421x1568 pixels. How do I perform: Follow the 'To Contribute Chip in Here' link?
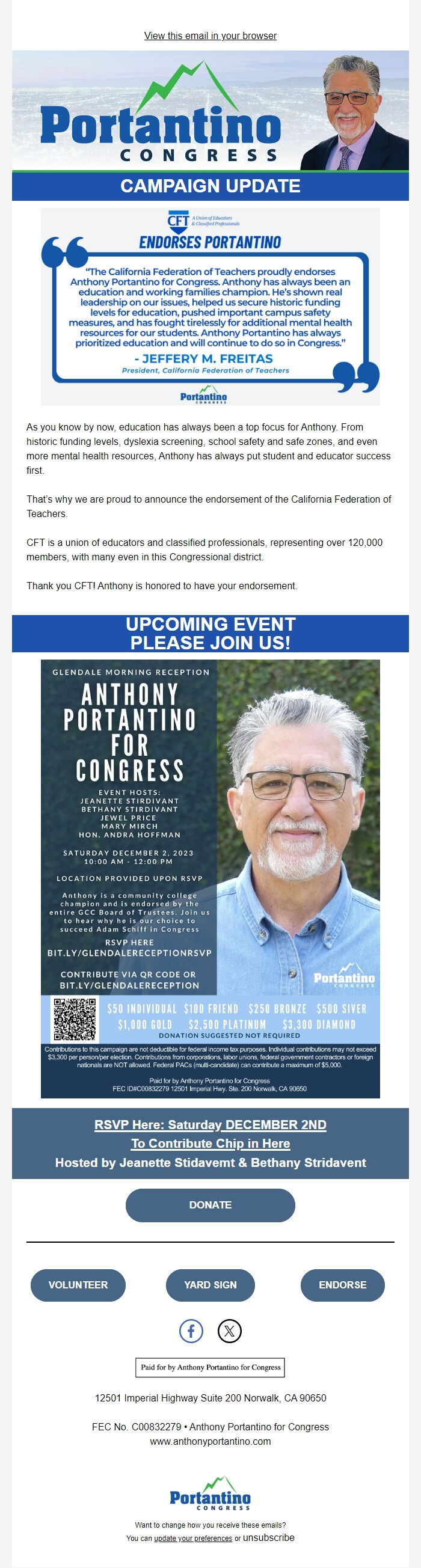click(210, 1143)
